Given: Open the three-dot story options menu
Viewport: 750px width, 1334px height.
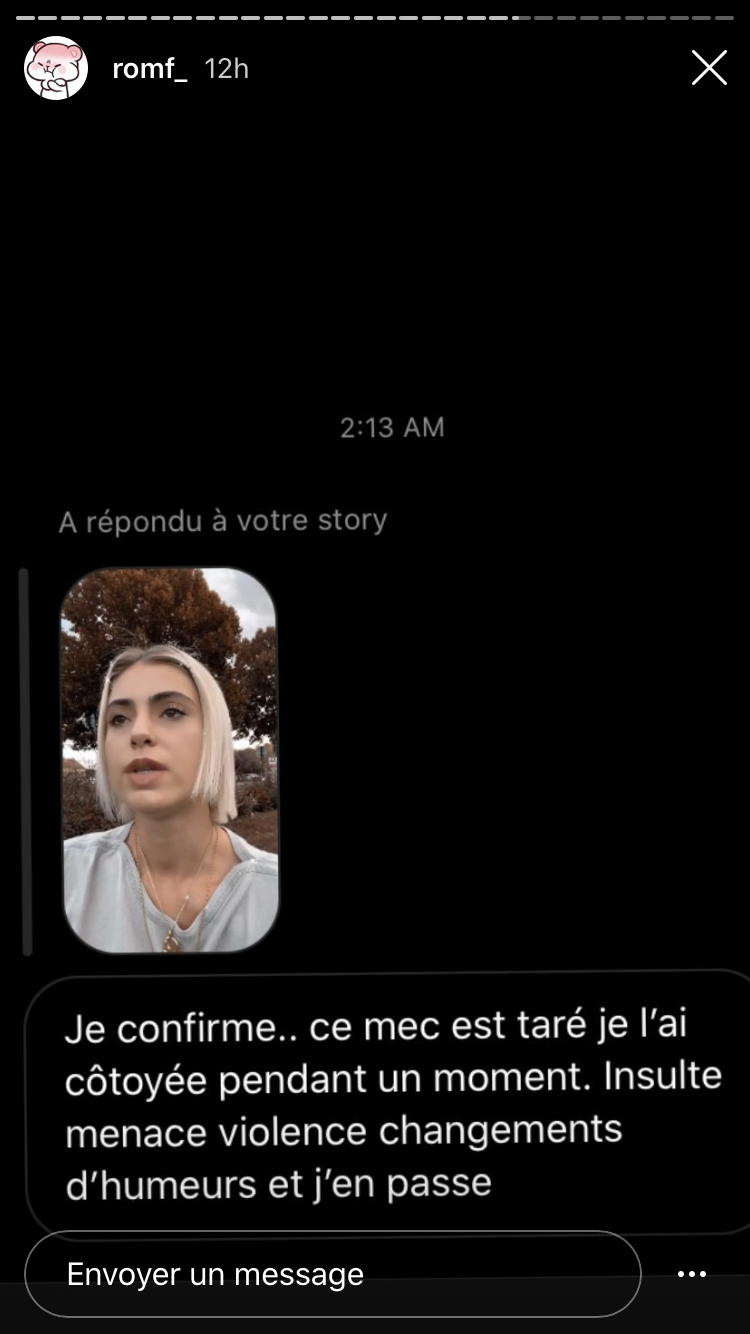Looking at the screenshot, I should coord(692,1274).
